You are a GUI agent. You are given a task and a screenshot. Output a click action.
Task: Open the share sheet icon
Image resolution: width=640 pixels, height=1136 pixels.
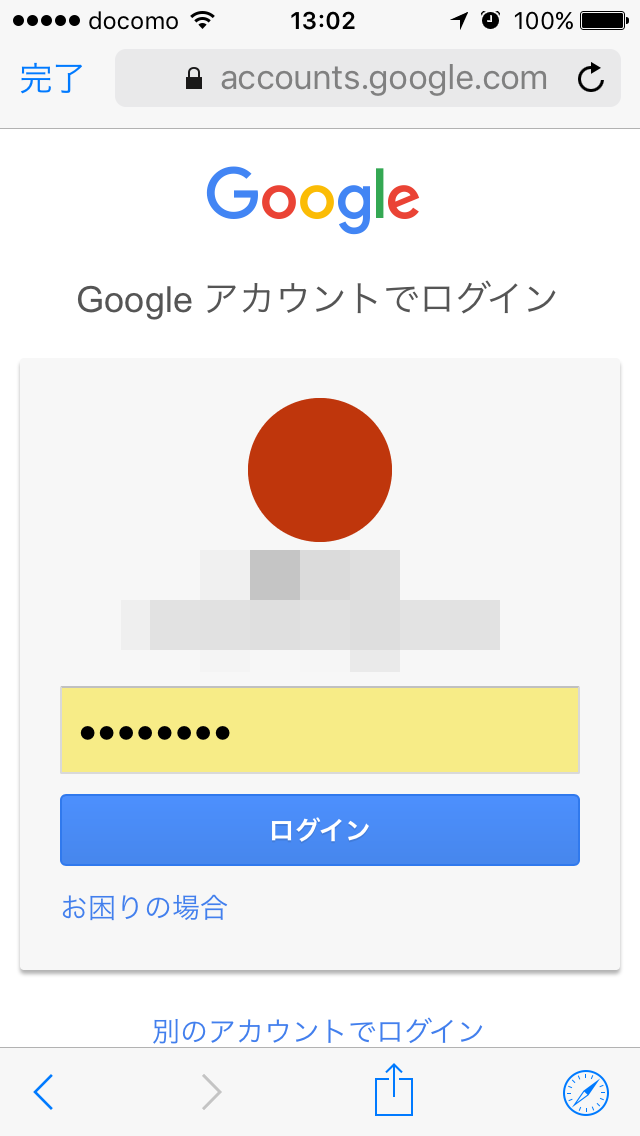coord(394,1089)
